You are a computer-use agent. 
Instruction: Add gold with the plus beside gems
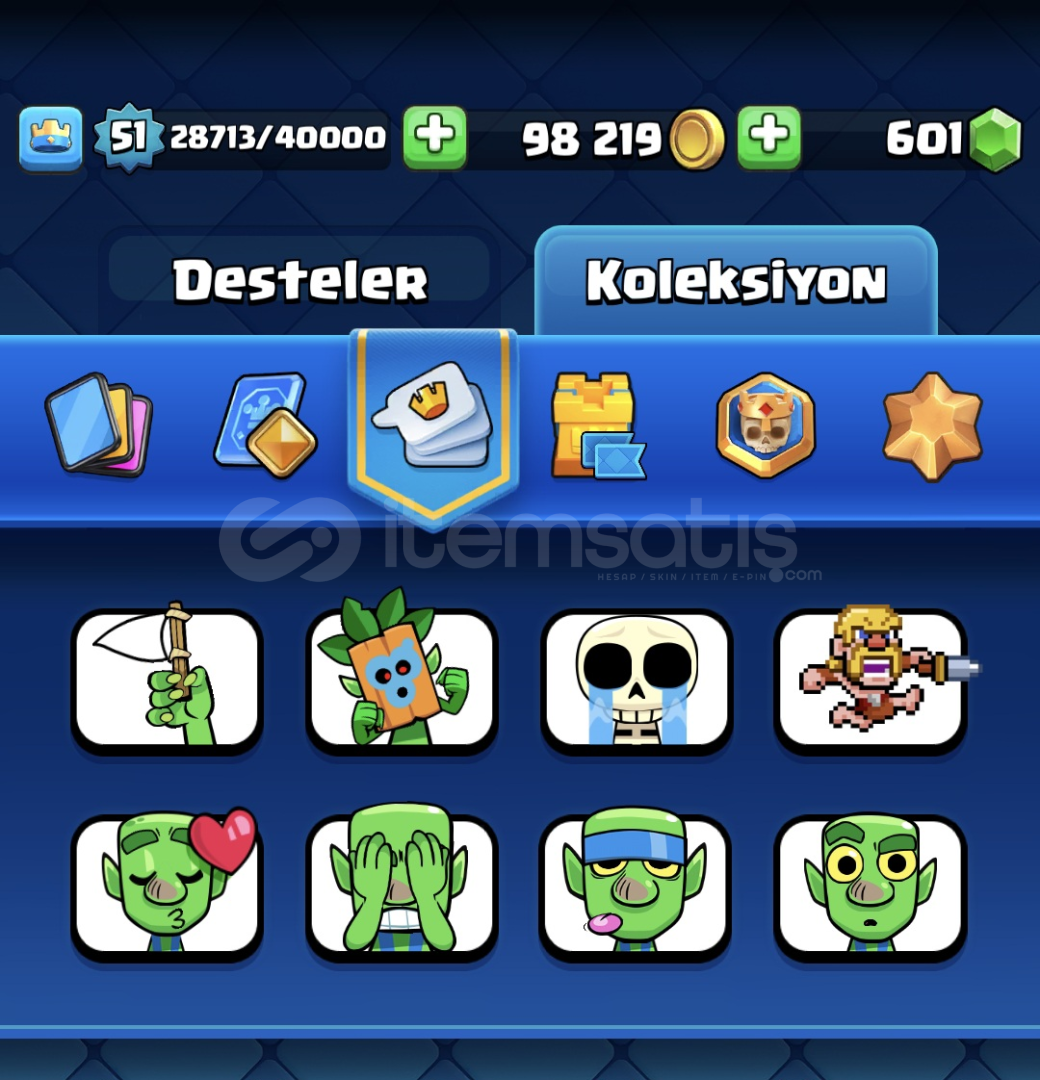(769, 137)
